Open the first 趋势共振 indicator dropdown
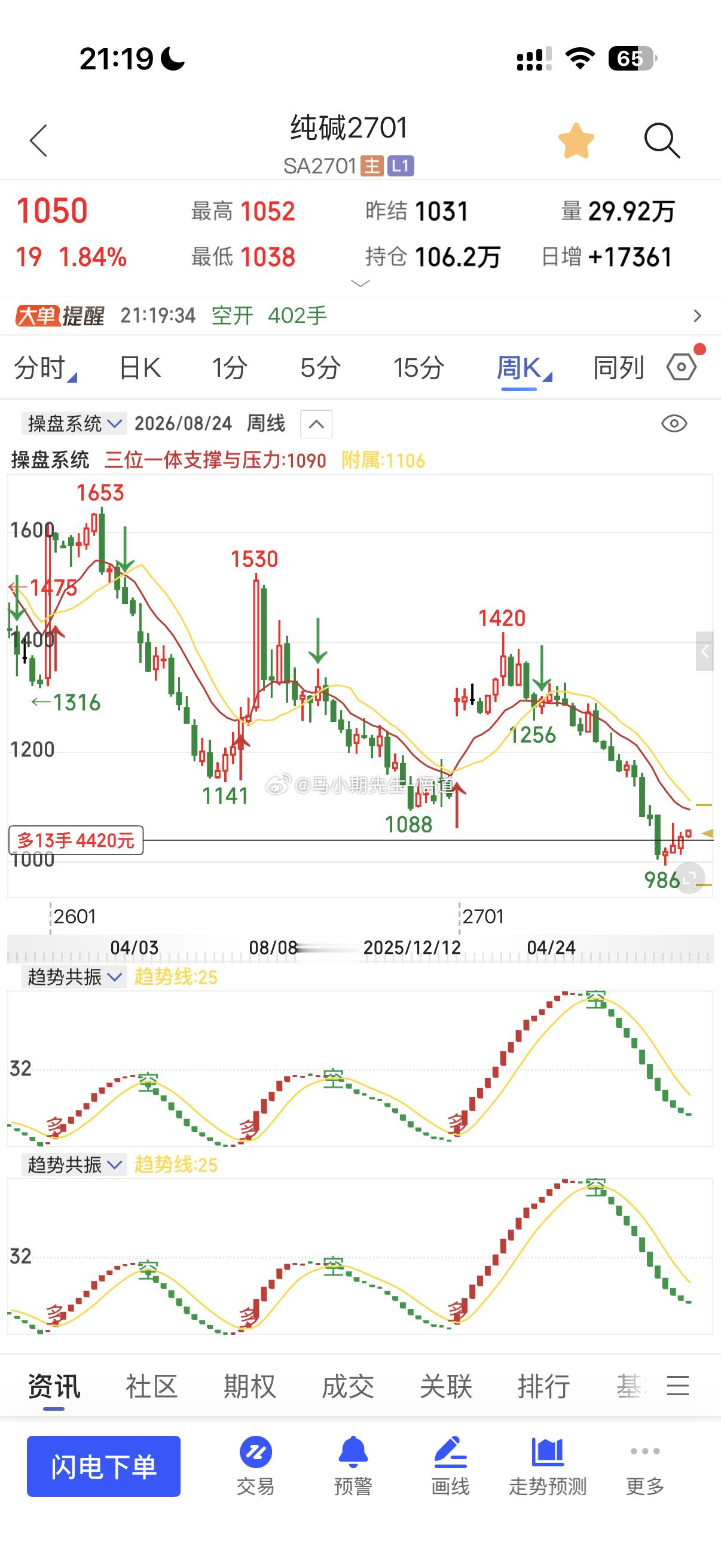The width and height of the screenshot is (721, 1568). (74, 977)
